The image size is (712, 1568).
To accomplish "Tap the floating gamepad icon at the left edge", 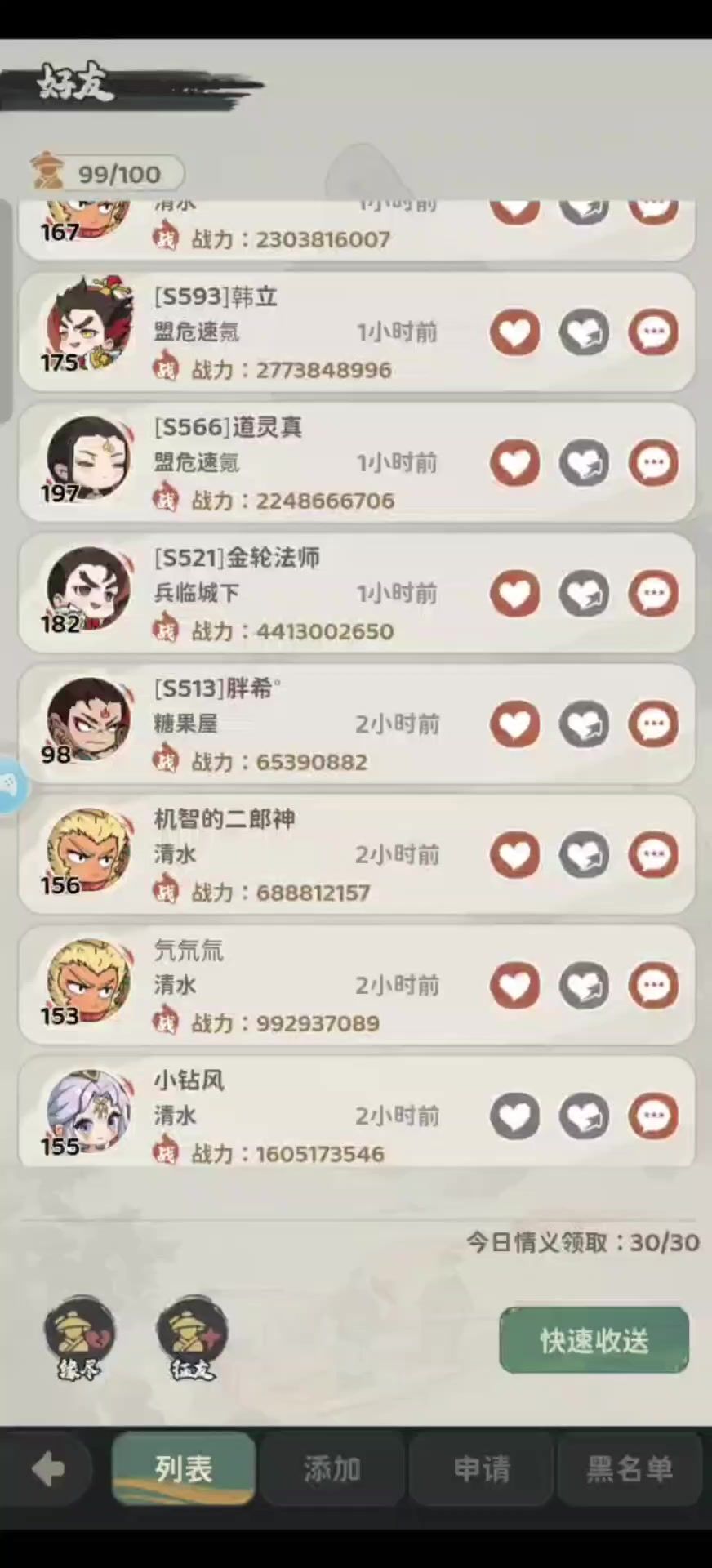I will click(x=11, y=786).
